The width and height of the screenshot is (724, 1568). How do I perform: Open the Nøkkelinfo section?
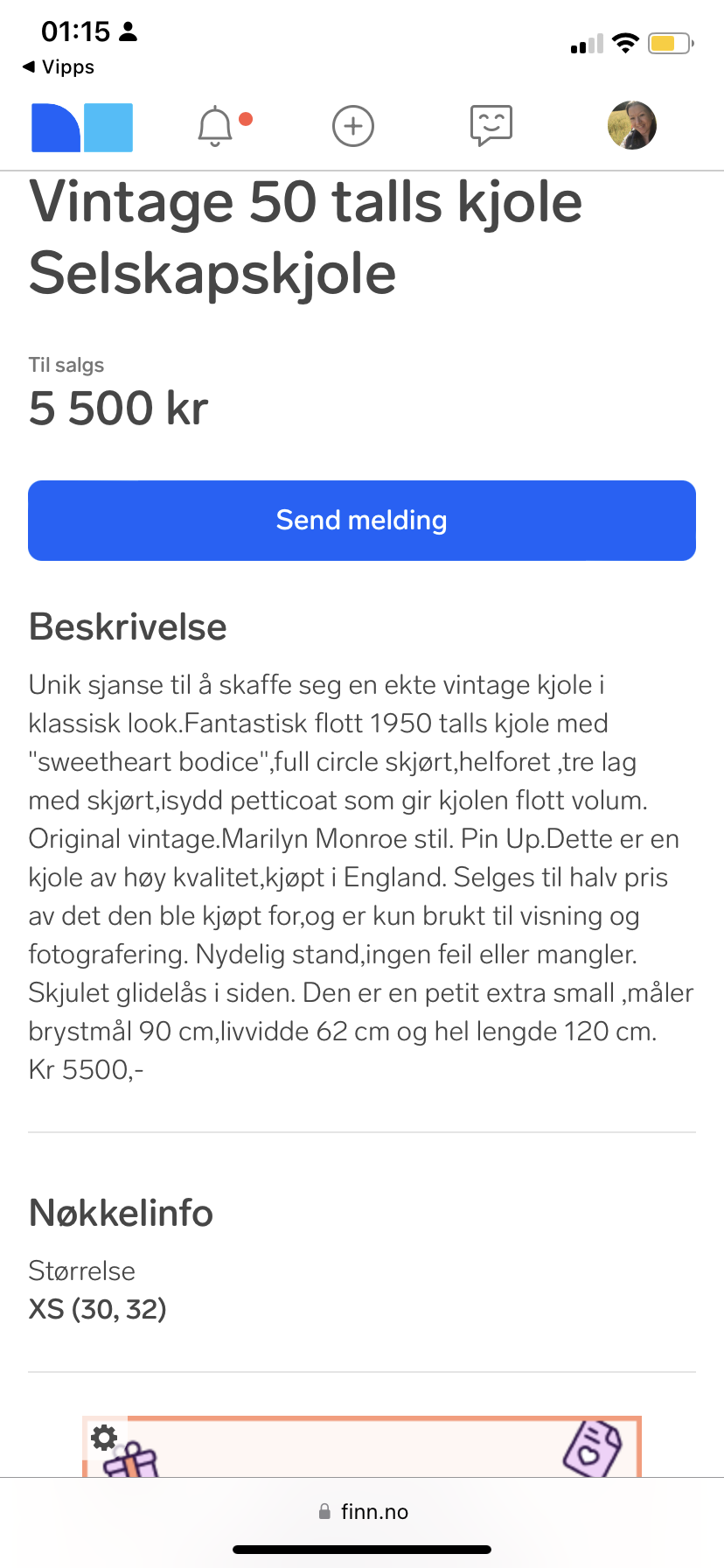point(121,1213)
